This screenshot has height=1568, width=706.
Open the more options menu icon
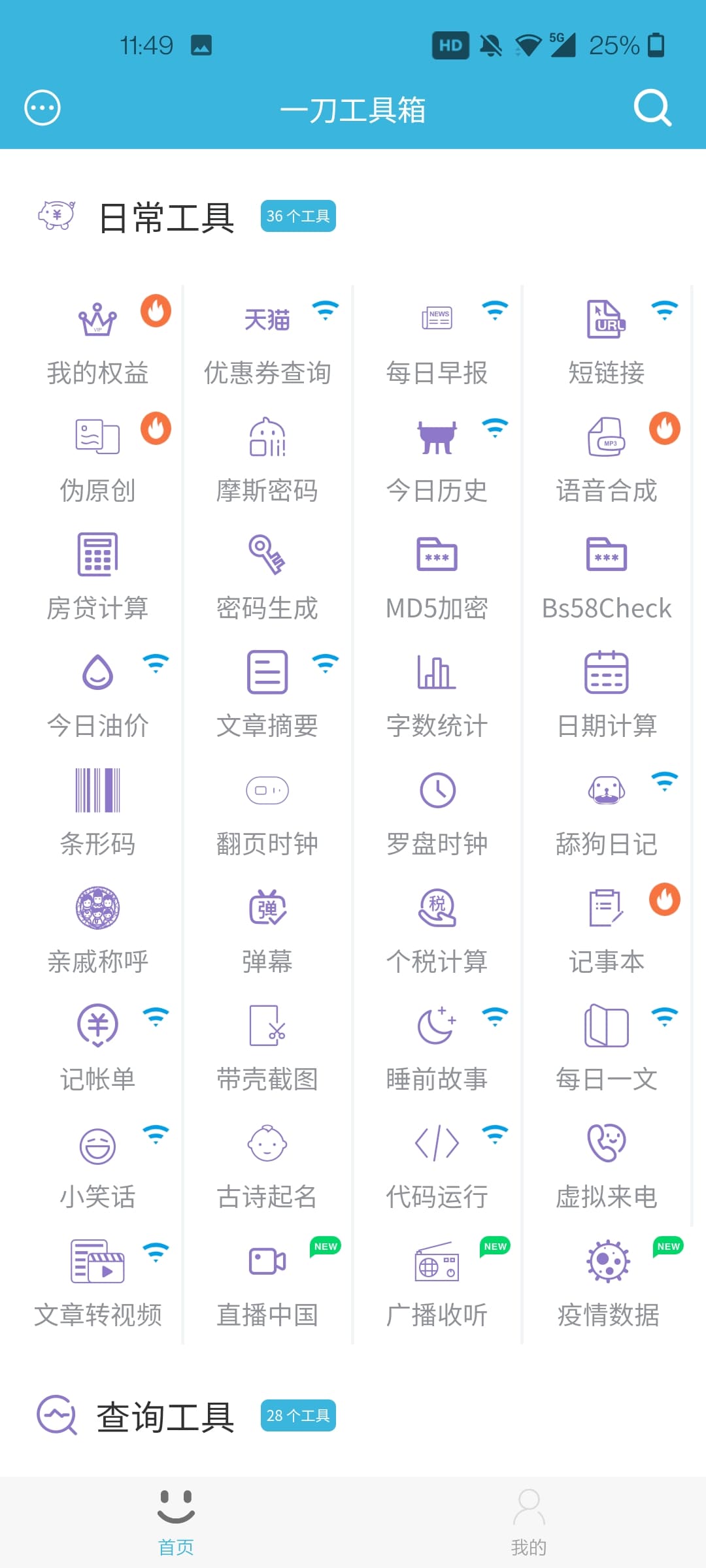(x=42, y=108)
